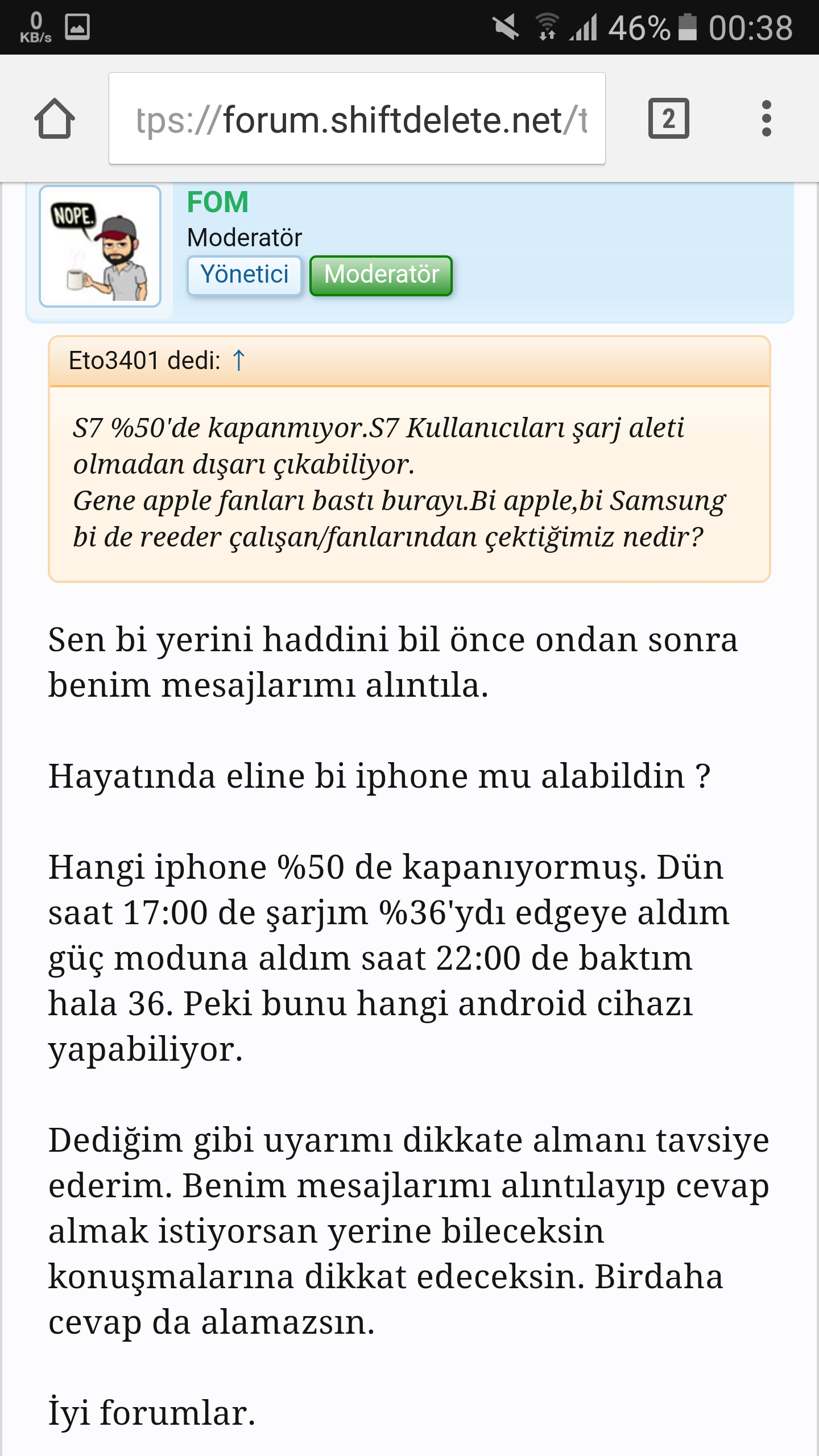This screenshot has height=1456, width=819.
Task: Go to the browser home page
Action: click(x=55, y=119)
